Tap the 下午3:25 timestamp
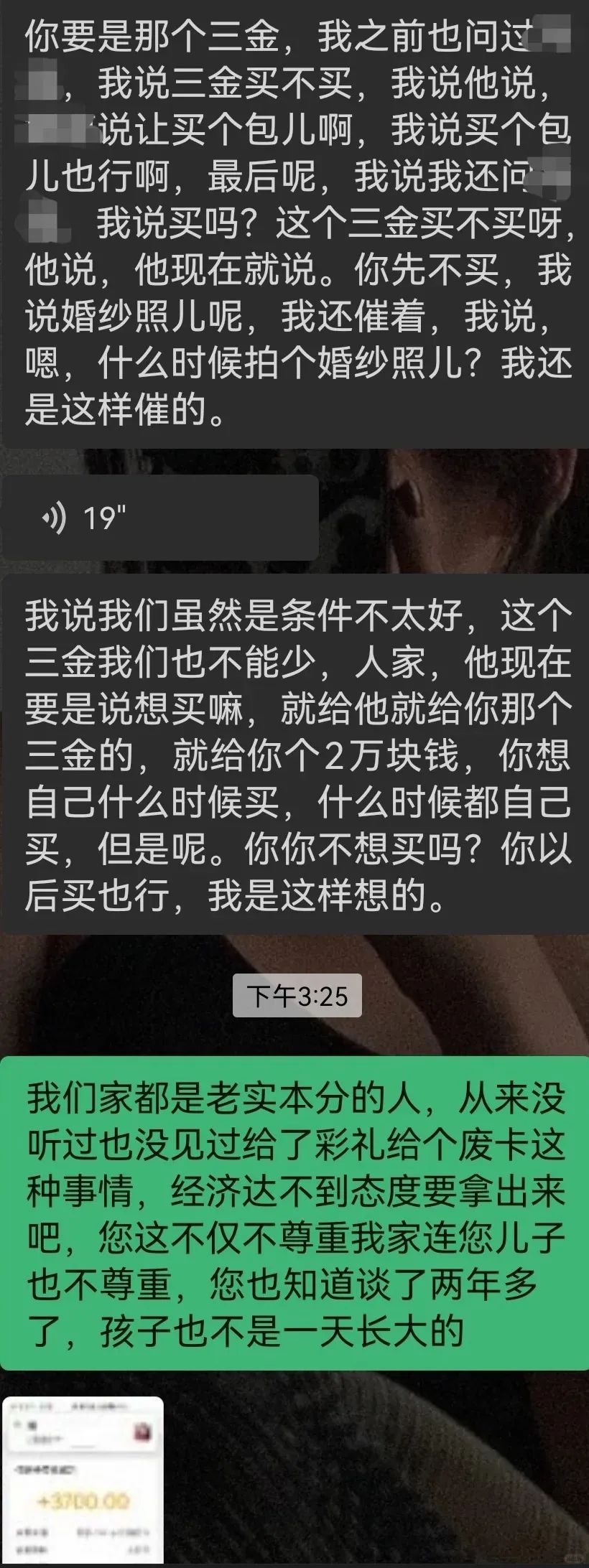This screenshot has width=589, height=1568. tap(297, 996)
